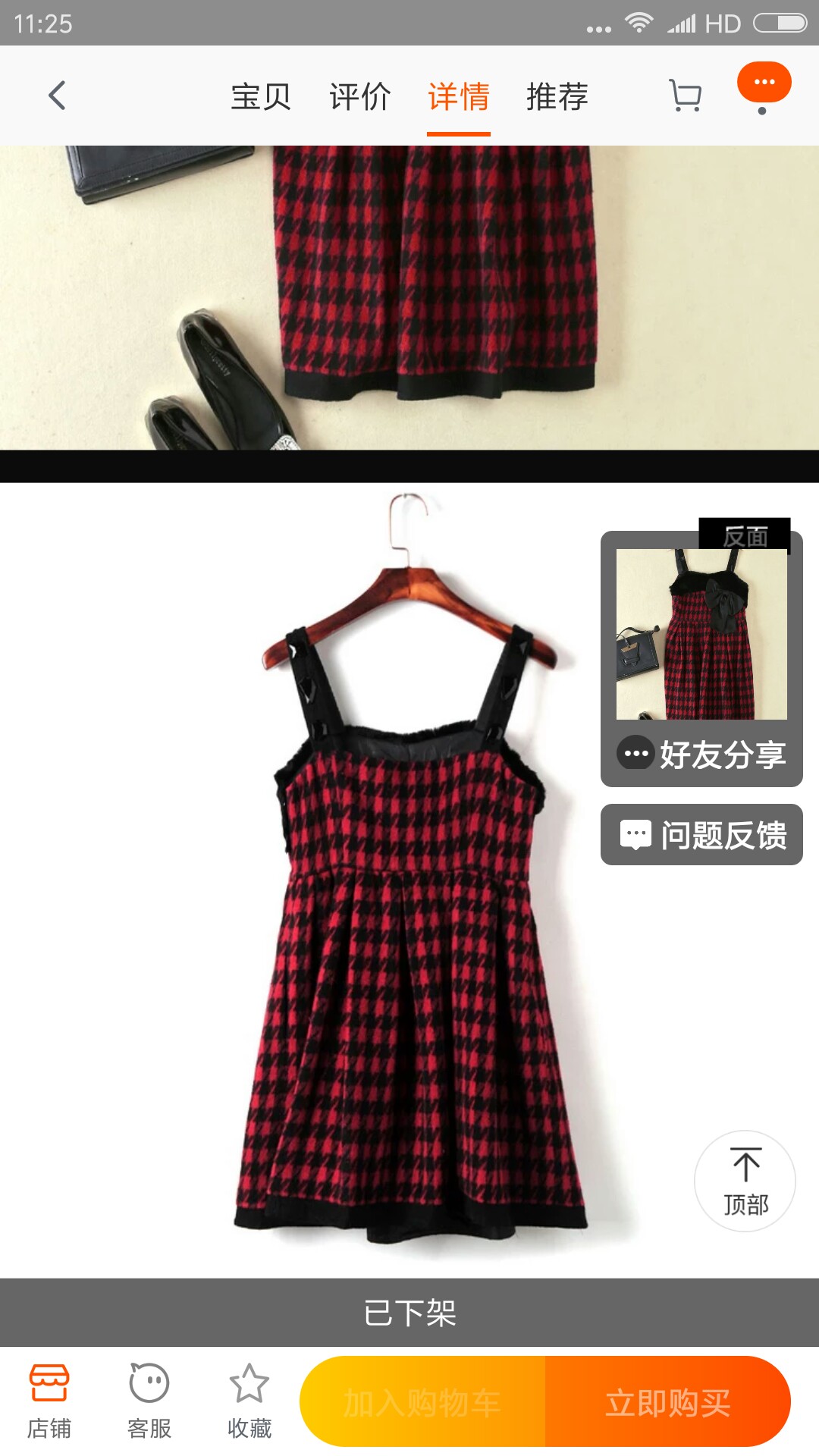The width and height of the screenshot is (819, 1456).
Task: Jump back to top with 顶部
Action: pyautogui.click(x=745, y=1181)
